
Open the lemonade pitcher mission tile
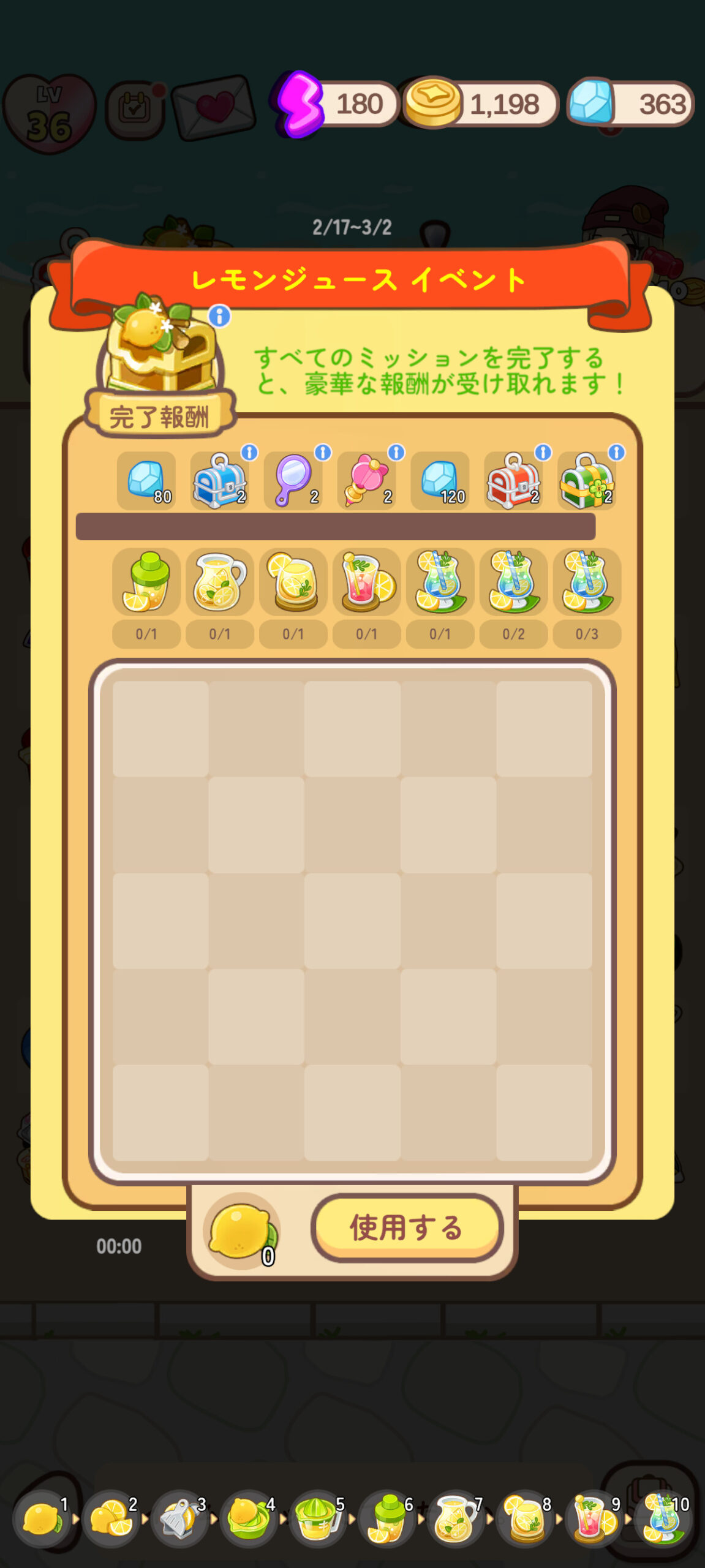219,582
